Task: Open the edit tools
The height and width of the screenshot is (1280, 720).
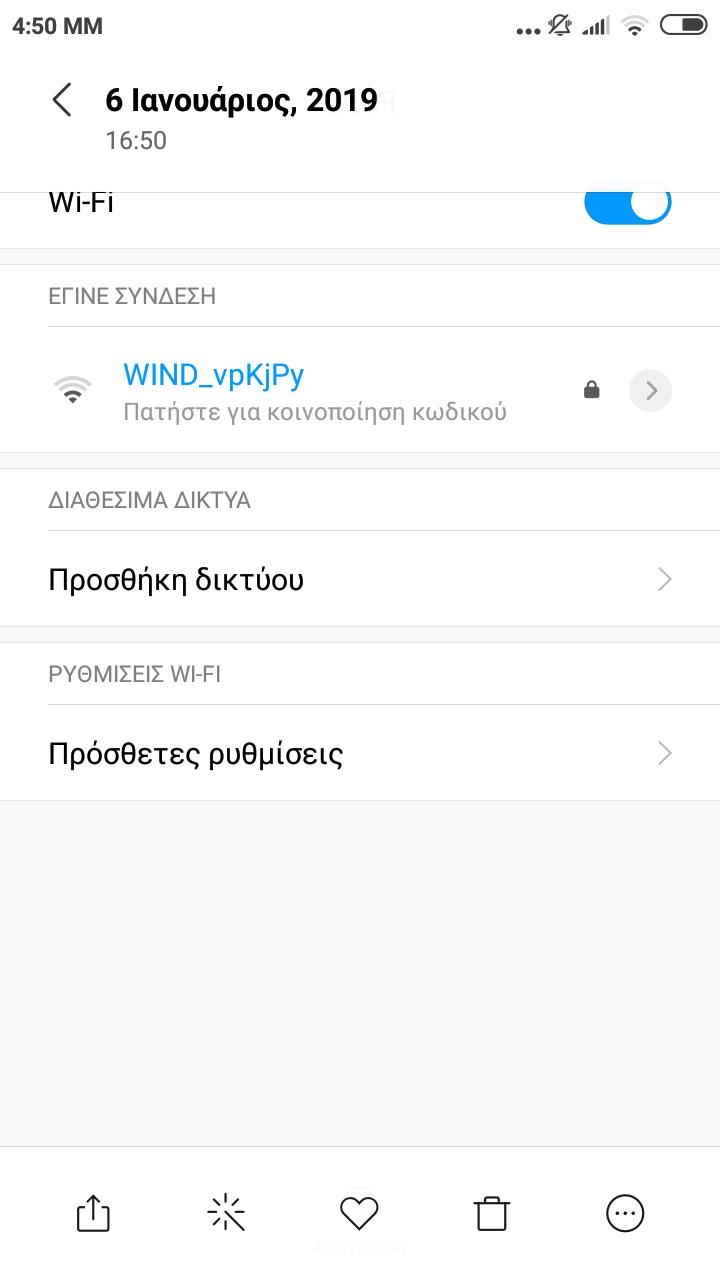Action: (226, 1213)
